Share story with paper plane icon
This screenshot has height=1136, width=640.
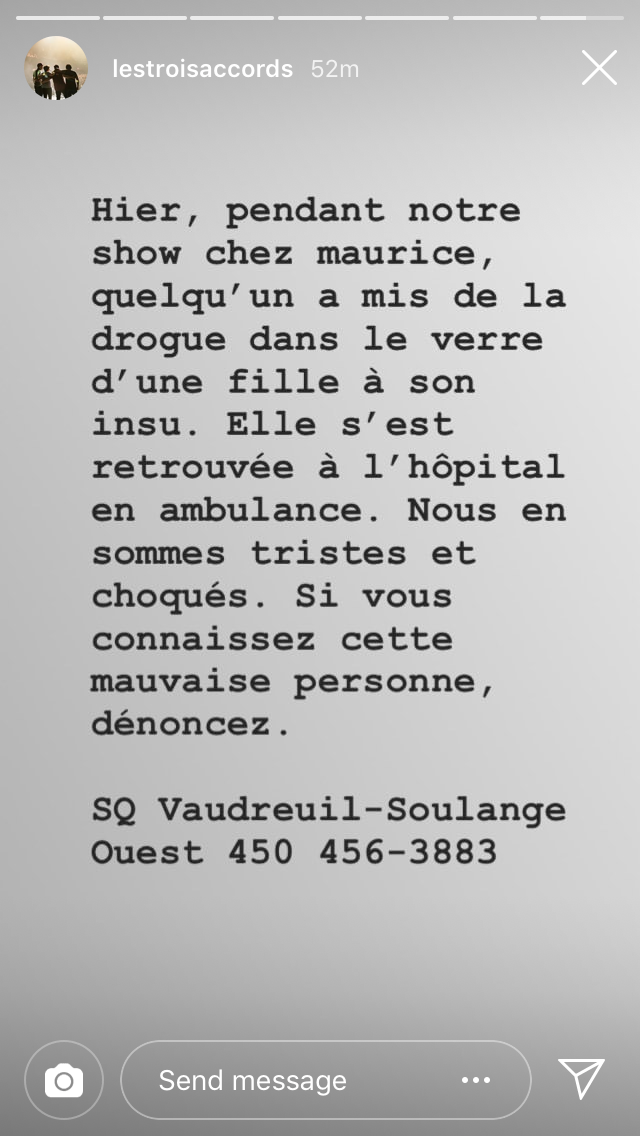(581, 1079)
